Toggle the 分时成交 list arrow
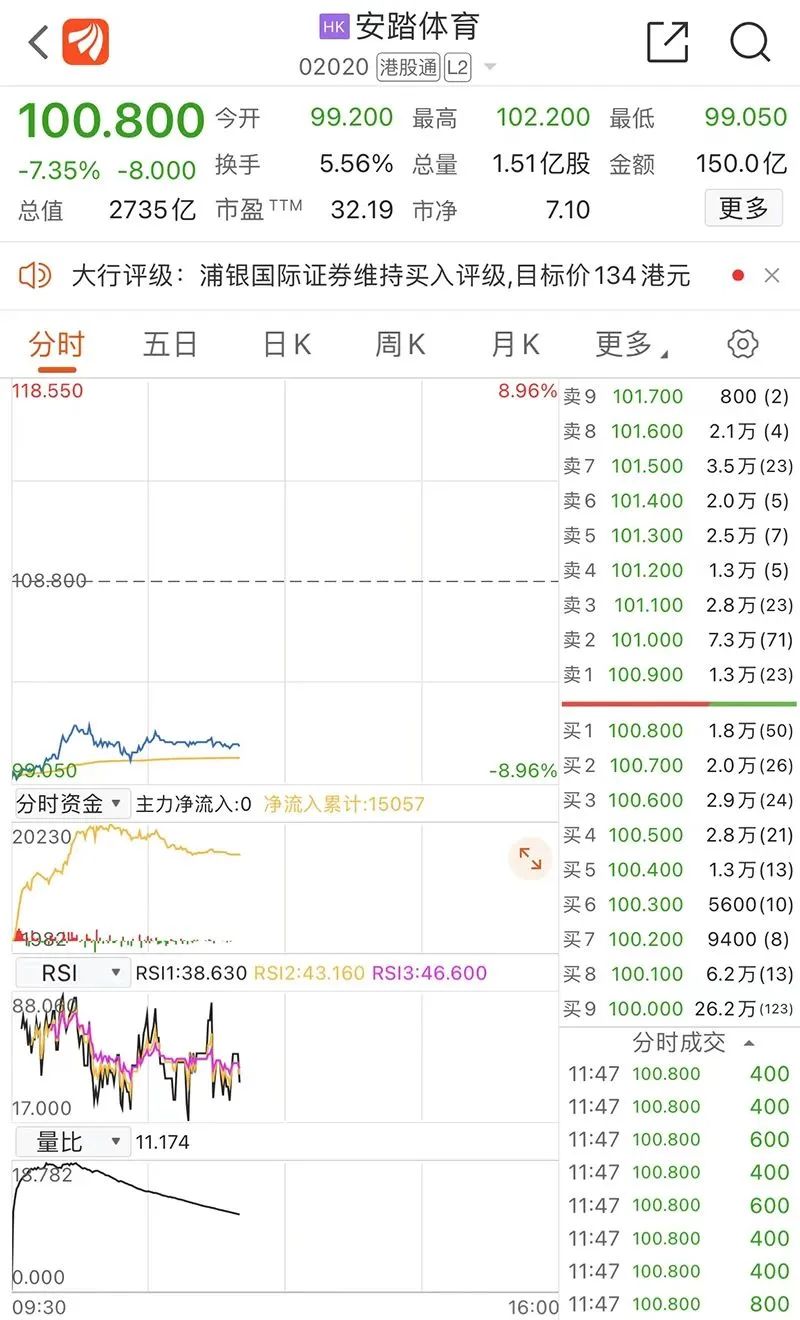Screen dimensions: 800x1320 749,1043
